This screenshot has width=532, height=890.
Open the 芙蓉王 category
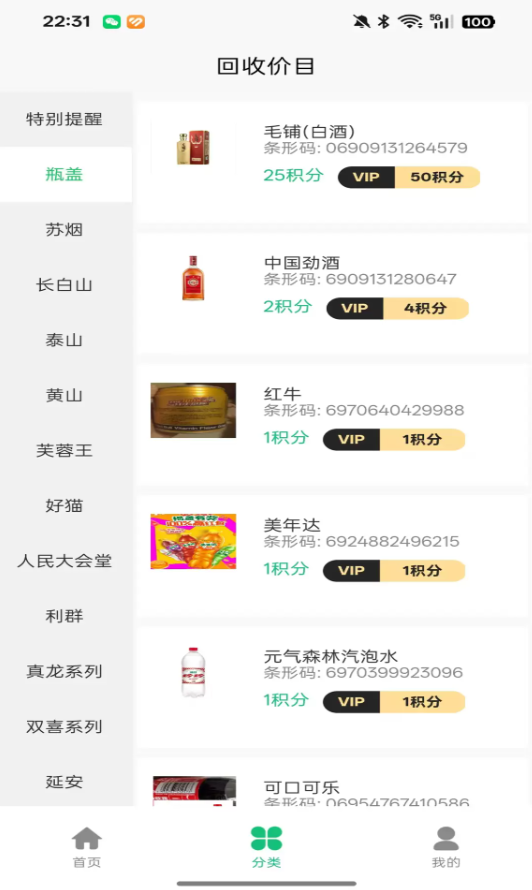(65, 450)
